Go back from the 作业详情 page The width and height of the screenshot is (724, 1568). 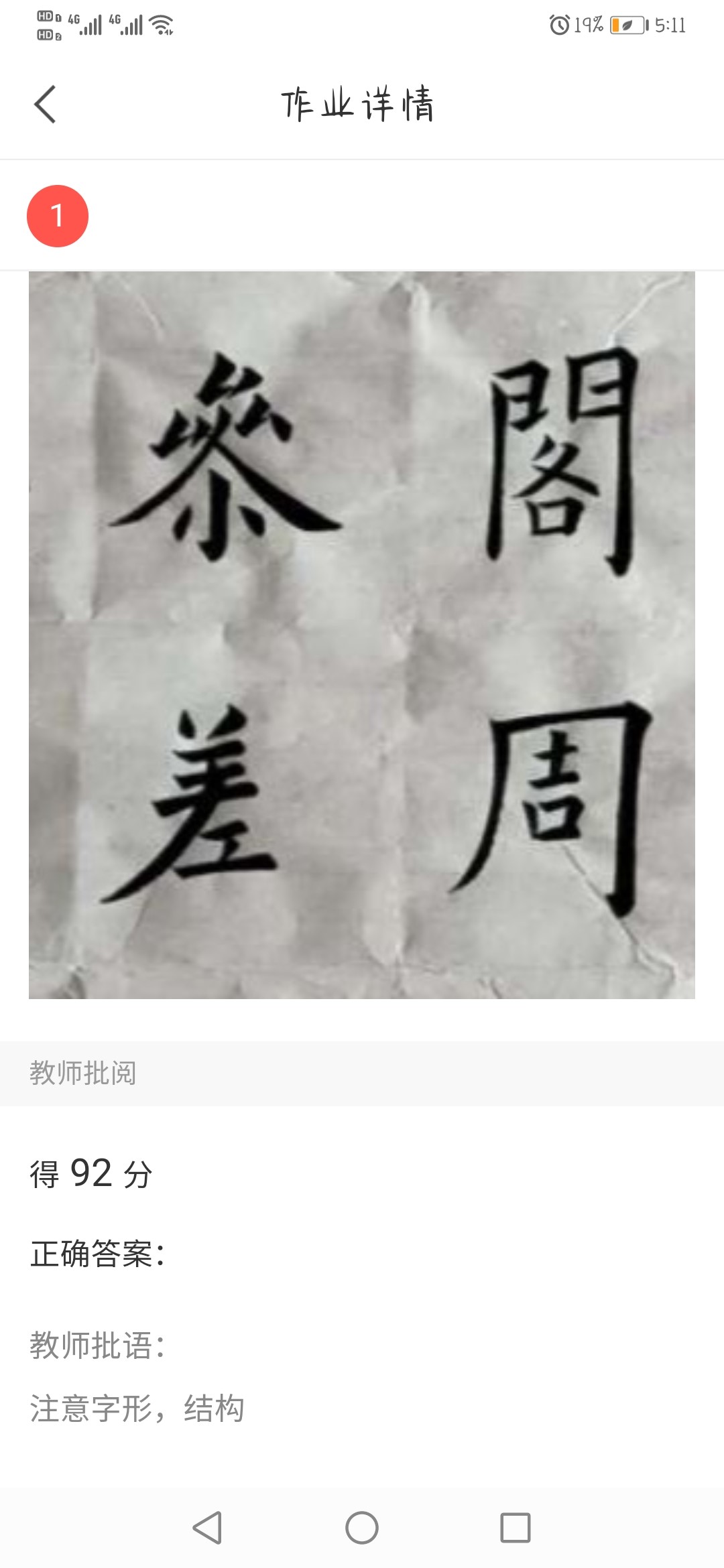coord(45,105)
